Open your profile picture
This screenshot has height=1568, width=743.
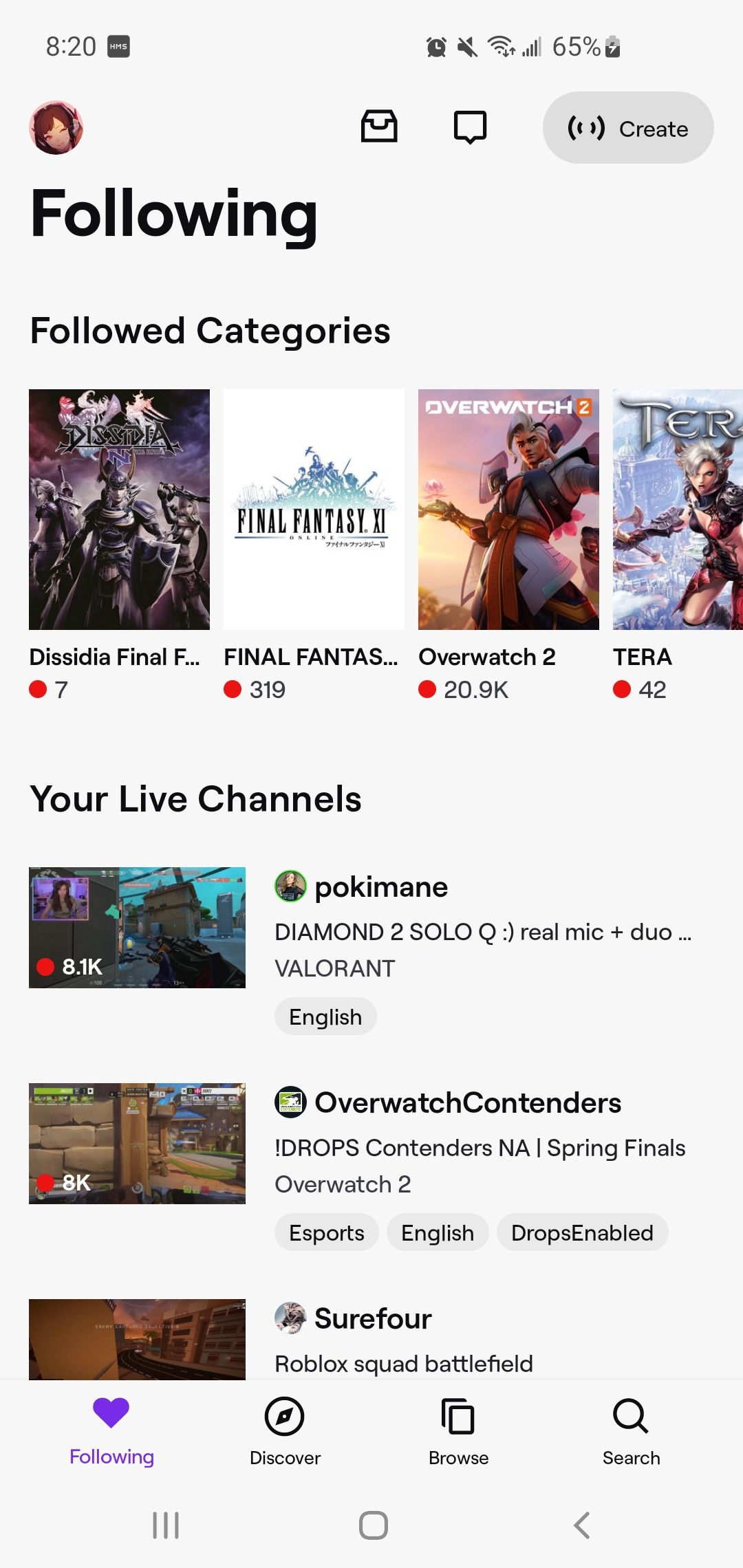[57, 128]
